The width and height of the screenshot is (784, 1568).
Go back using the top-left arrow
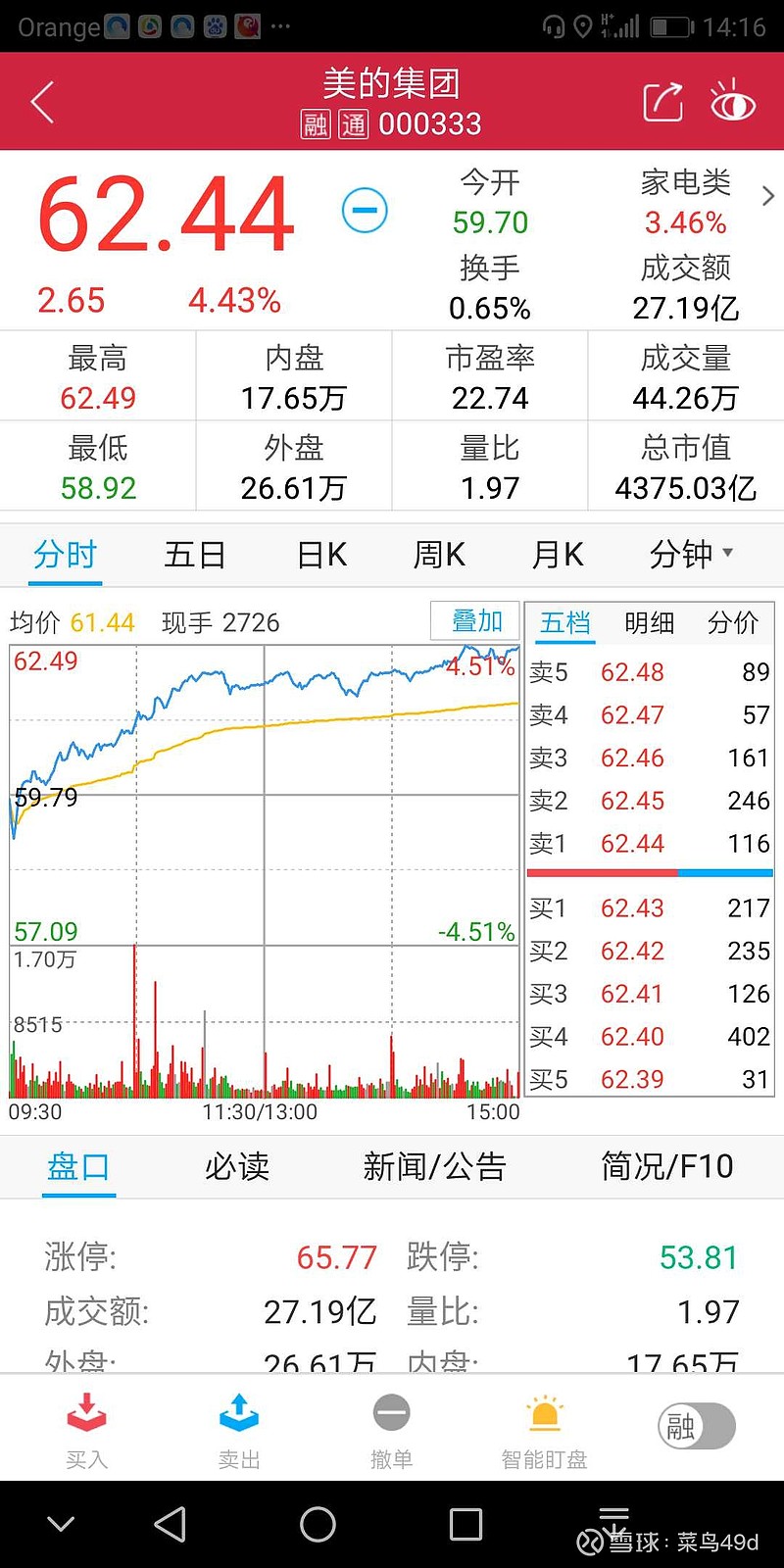(x=42, y=102)
